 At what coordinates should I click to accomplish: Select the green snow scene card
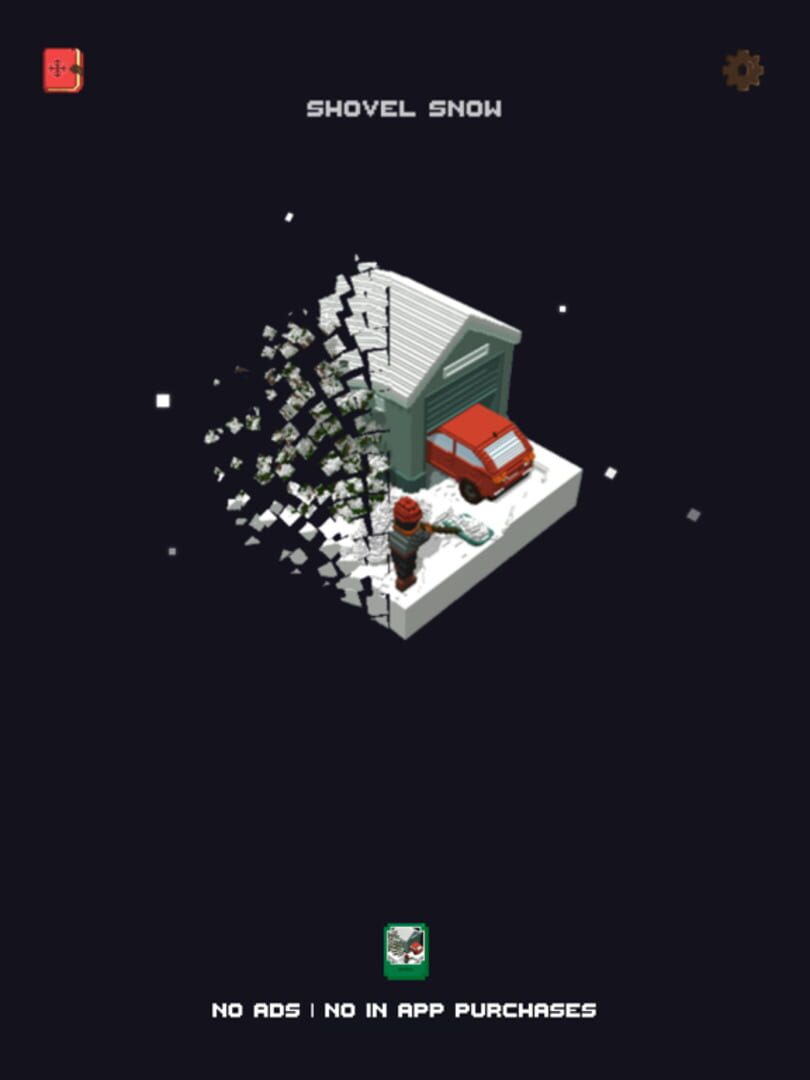tap(406, 951)
